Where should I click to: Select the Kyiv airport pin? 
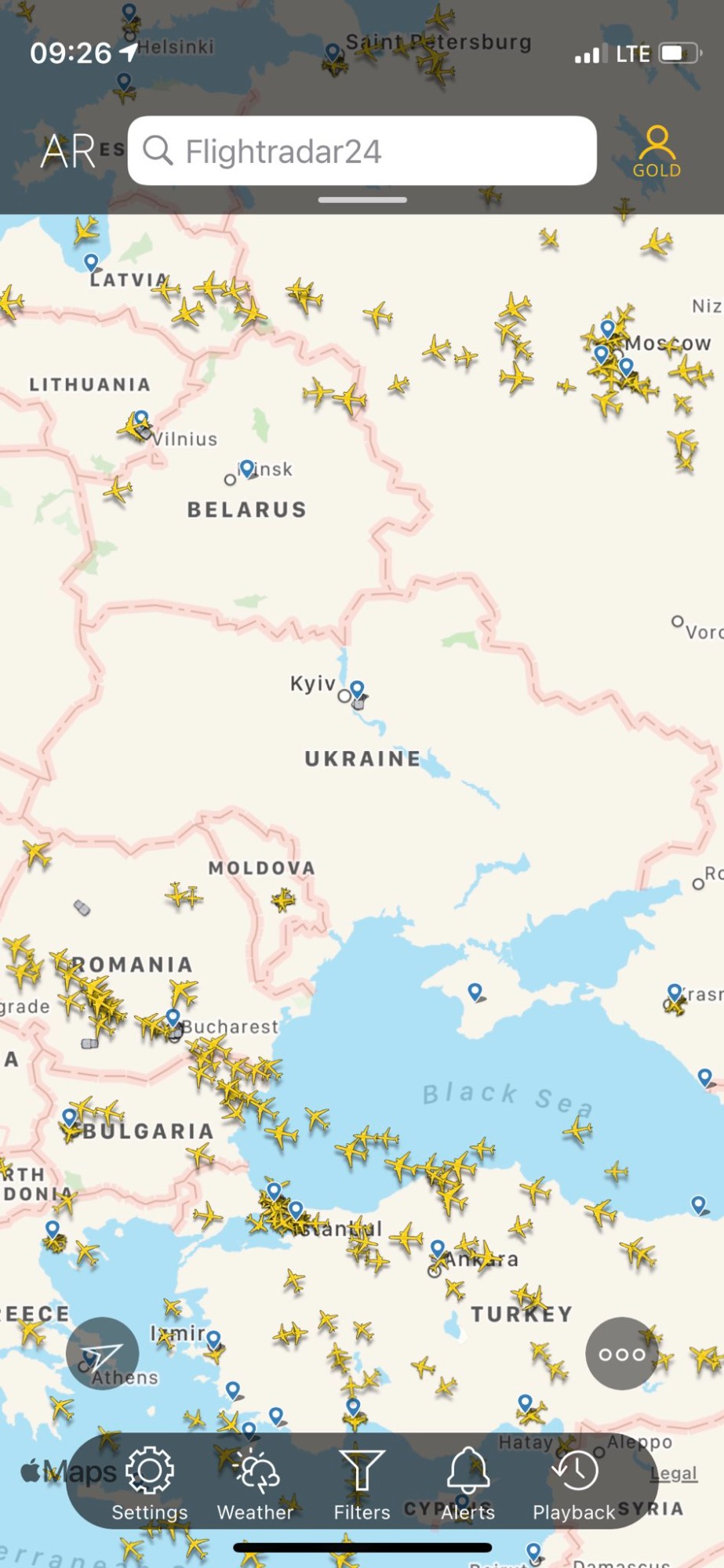tap(357, 690)
